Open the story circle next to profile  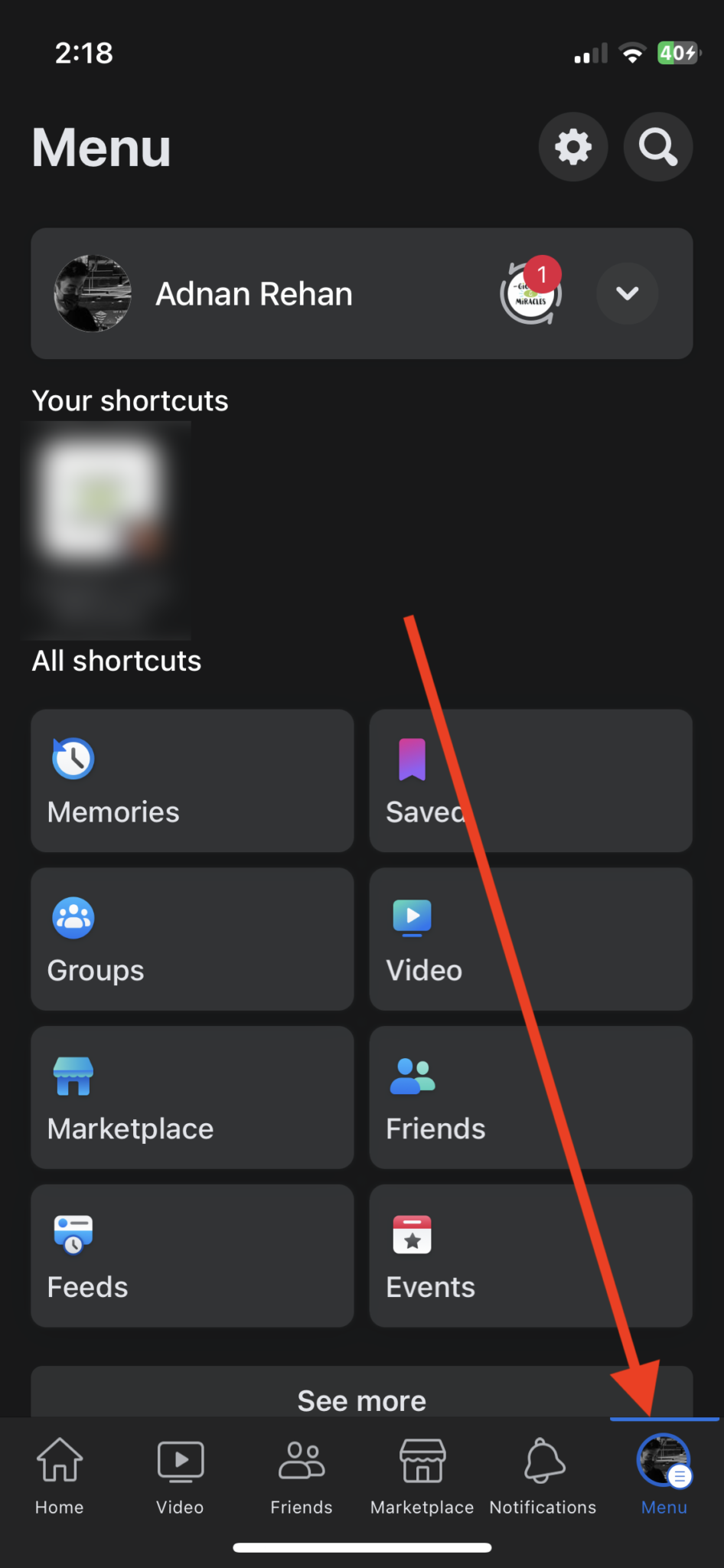coord(530,293)
